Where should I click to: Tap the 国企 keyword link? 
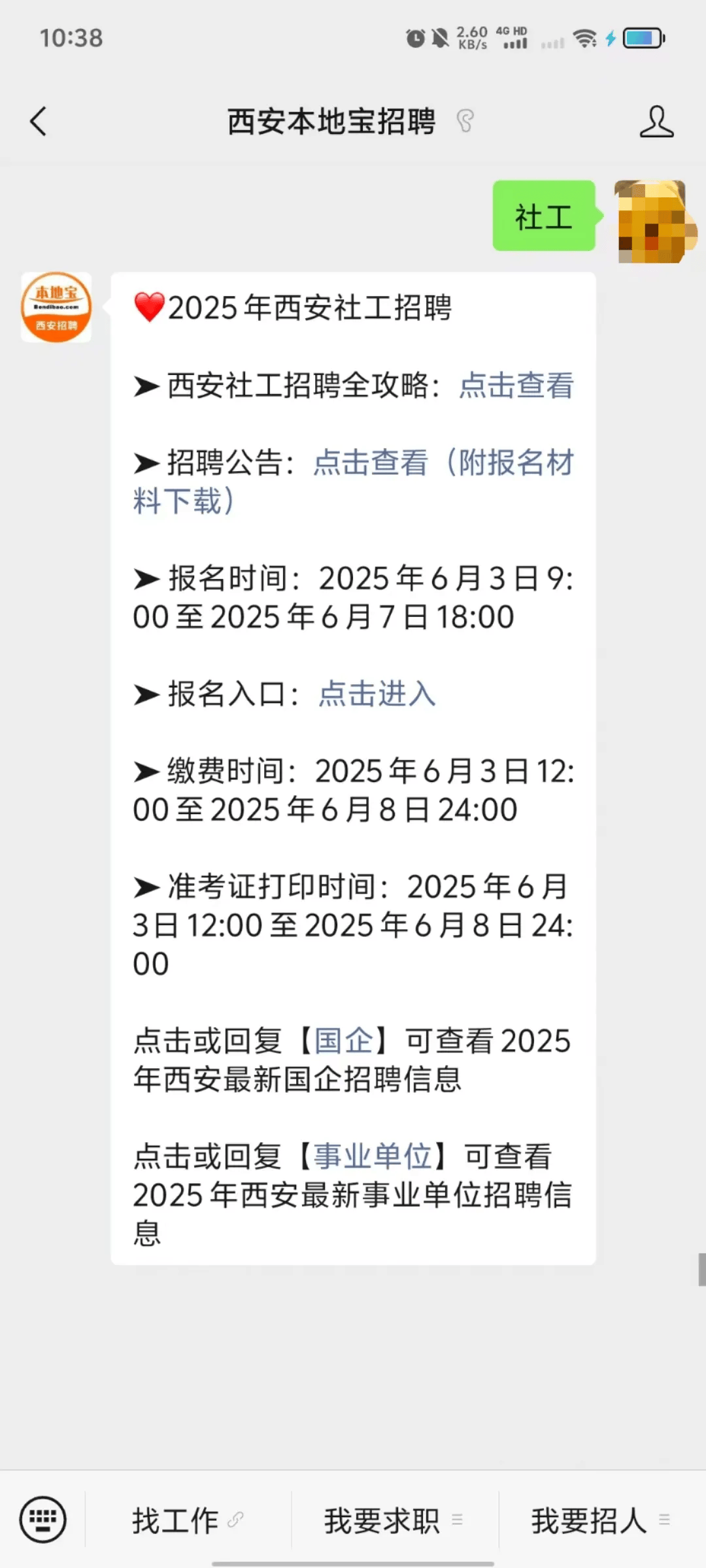344,1041
